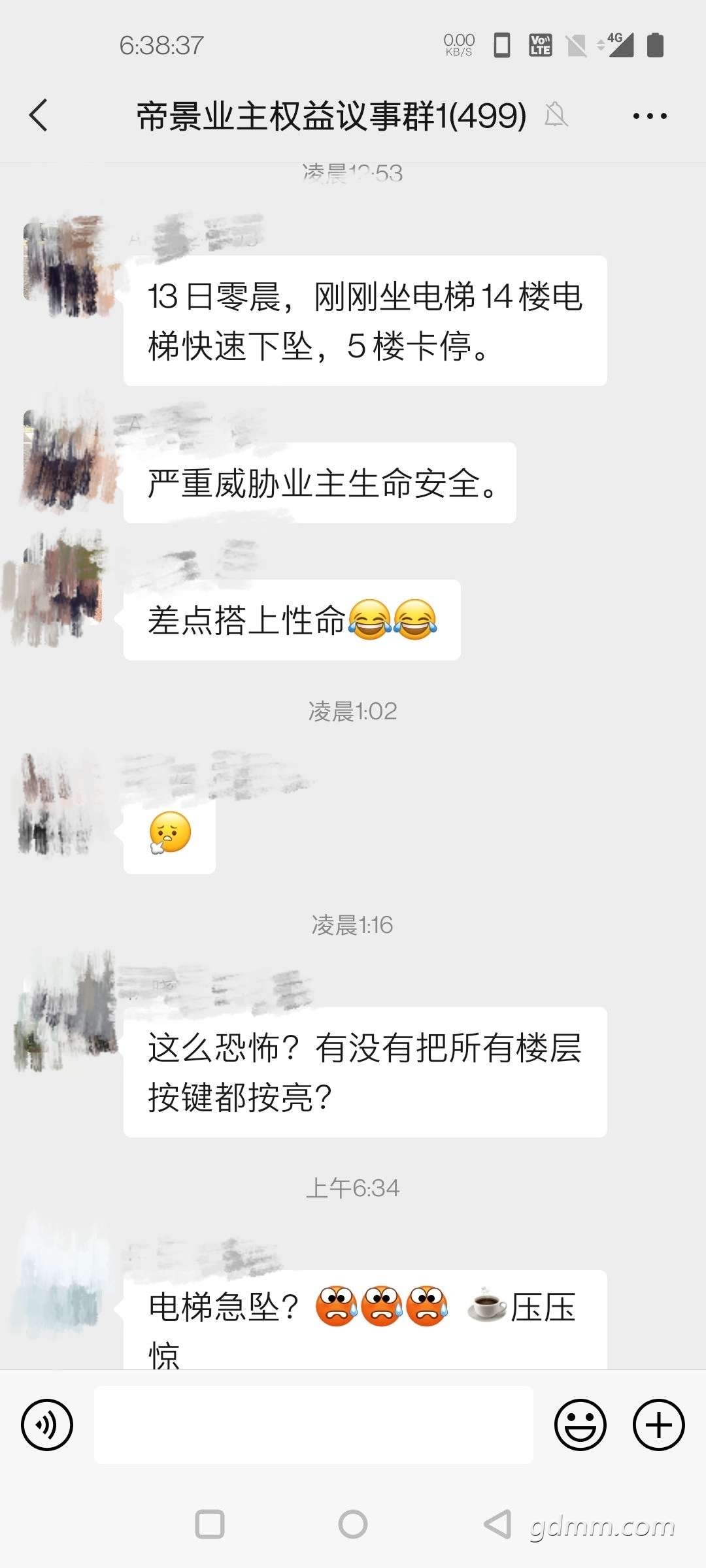Tap the system home button
Viewport: 706px width, 1568px height.
(x=353, y=1524)
